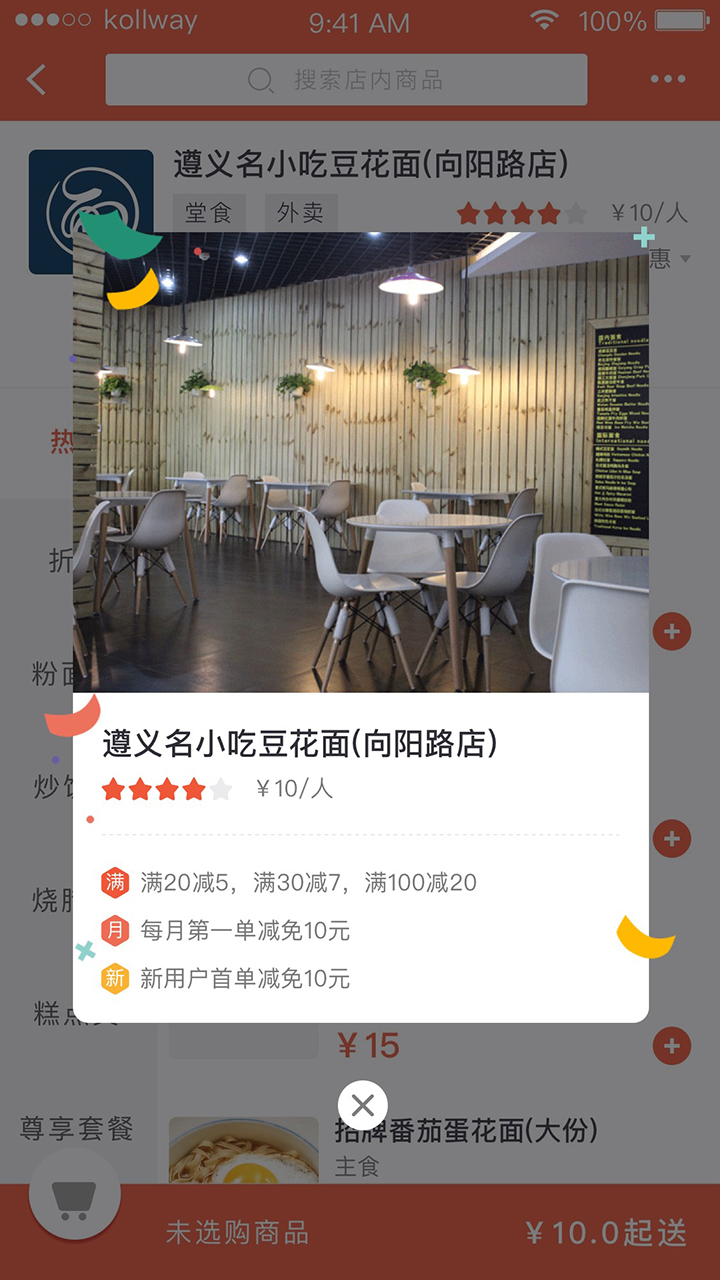Image resolution: width=720 pixels, height=1280 pixels.
Task: Add the ¥15 item to cart
Action: click(x=671, y=1046)
